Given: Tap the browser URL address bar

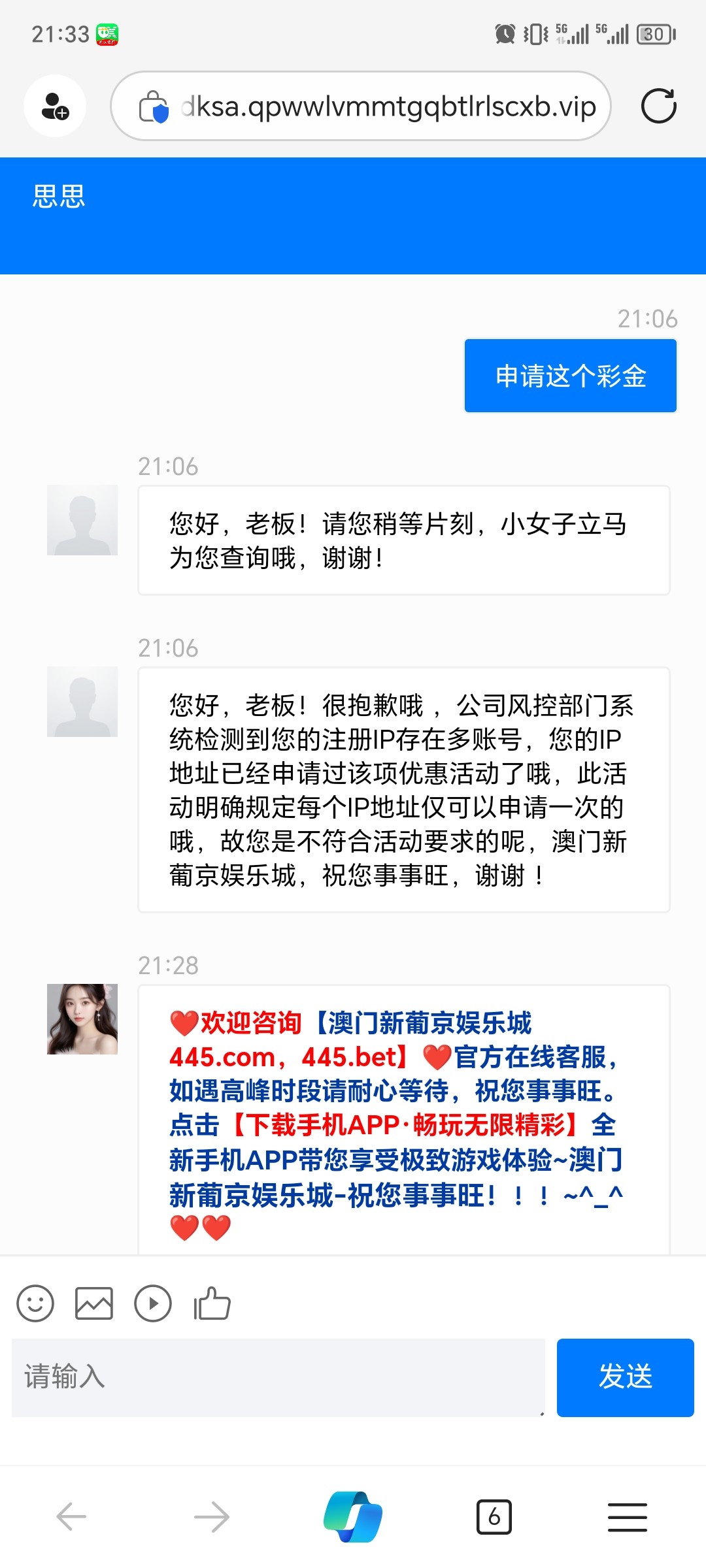Looking at the screenshot, I should pyautogui.click(x=386, y=106).
